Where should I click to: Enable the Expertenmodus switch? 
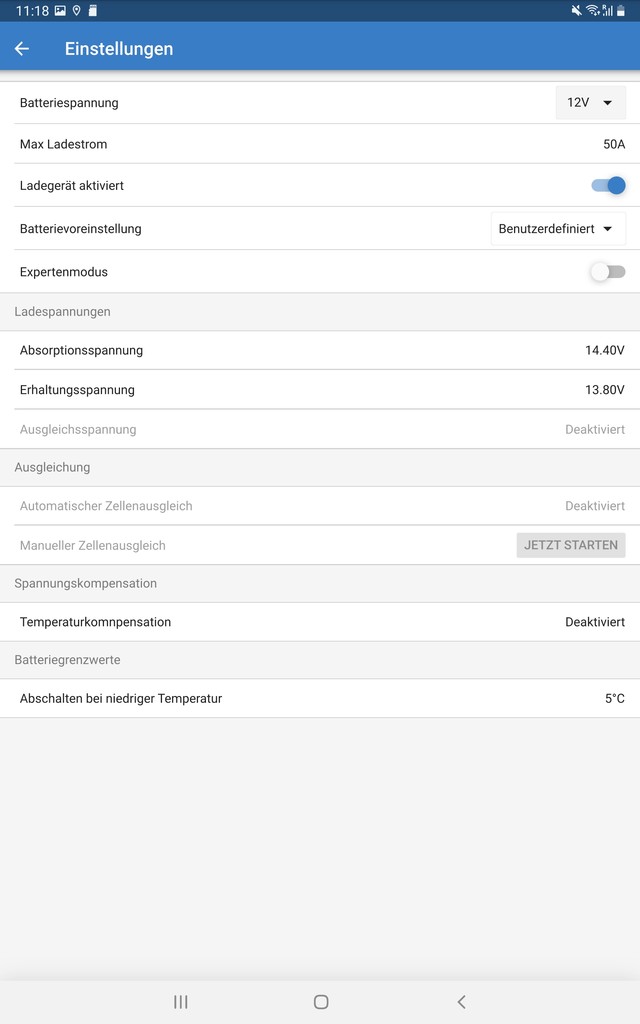[x=608, y=272]
